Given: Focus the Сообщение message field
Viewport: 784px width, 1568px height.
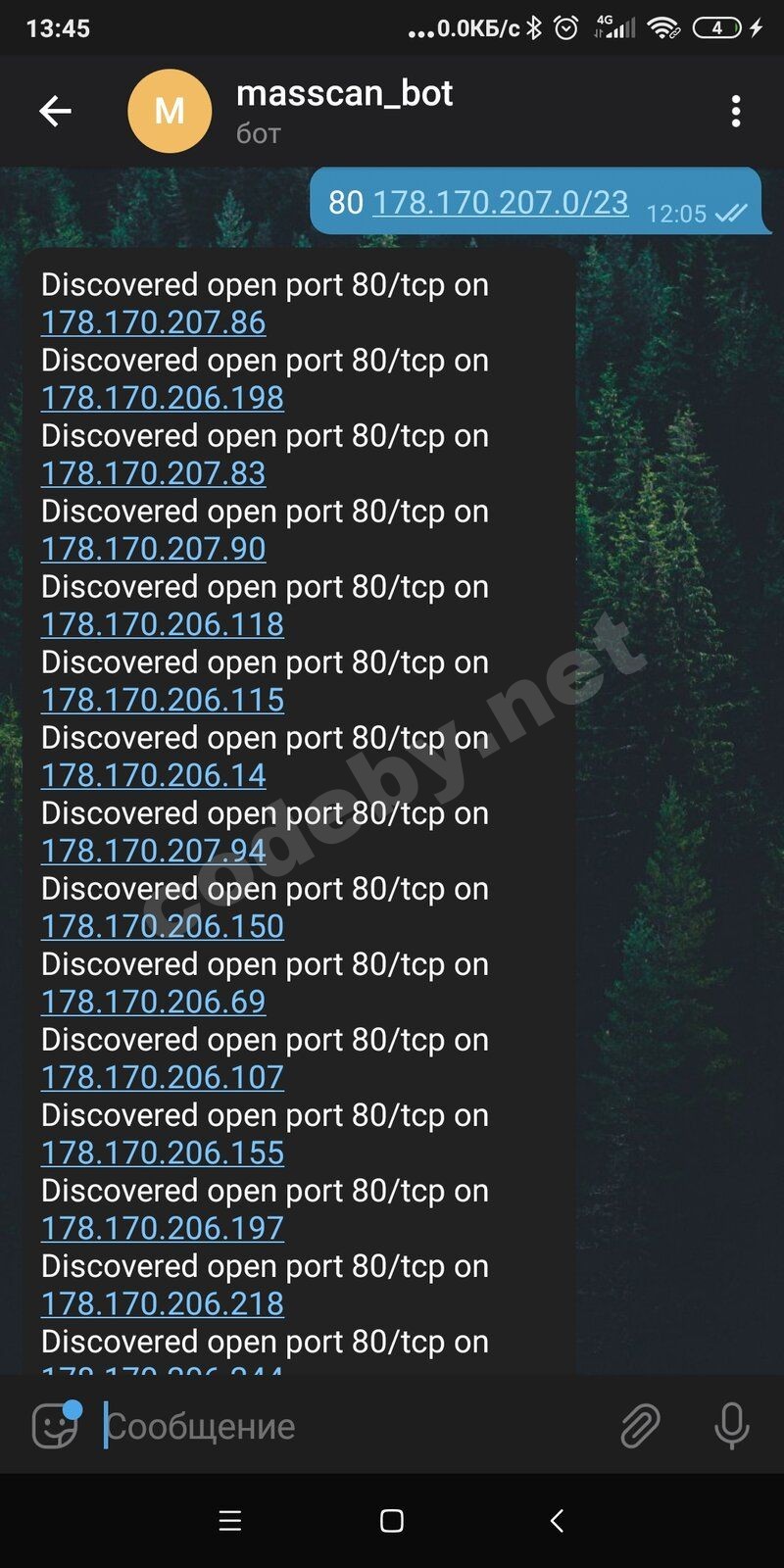Looking at the screenshot, I should [343, 1426].
